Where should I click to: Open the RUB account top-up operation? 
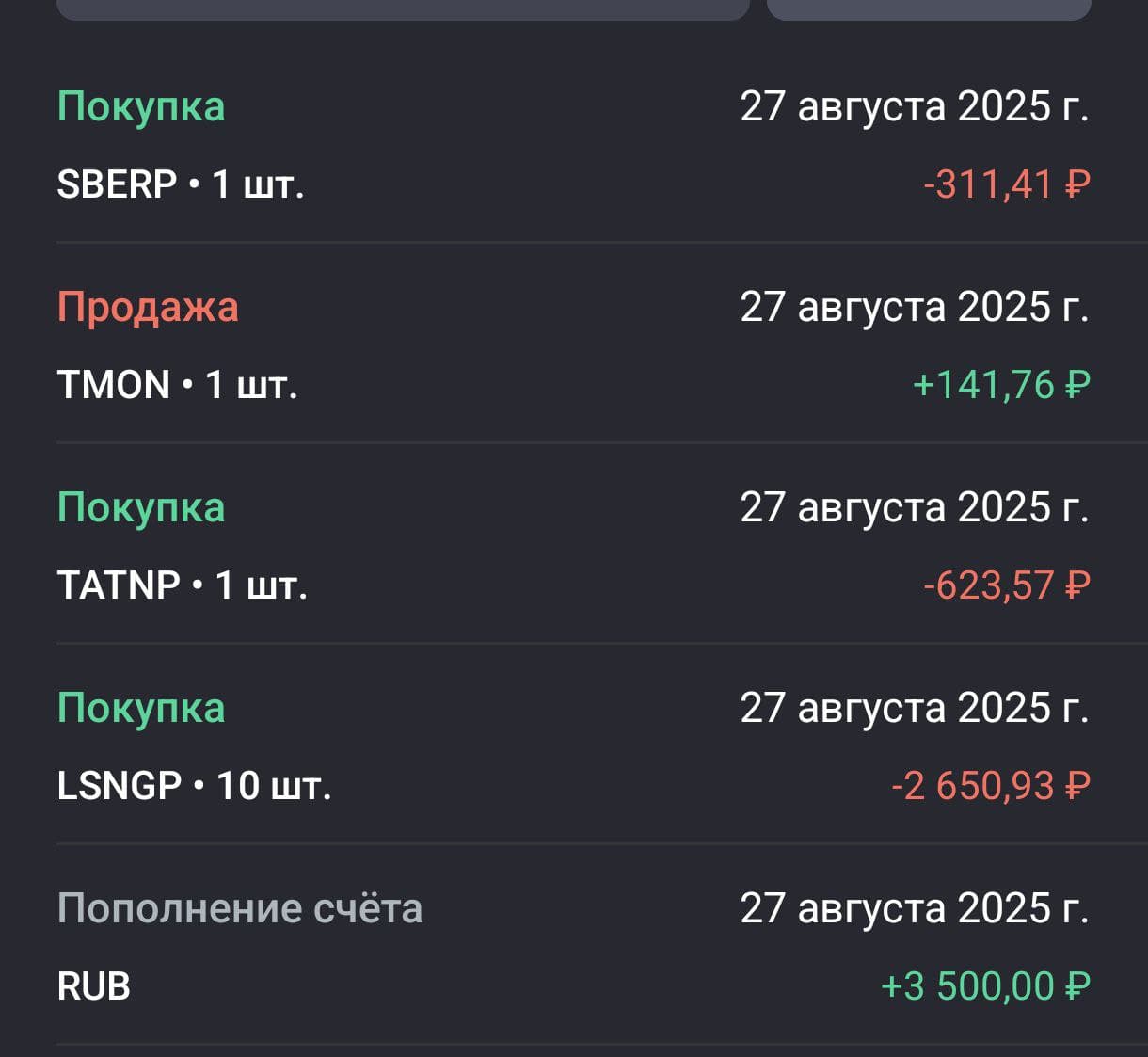pyautogui.click(x=573, y=947)
